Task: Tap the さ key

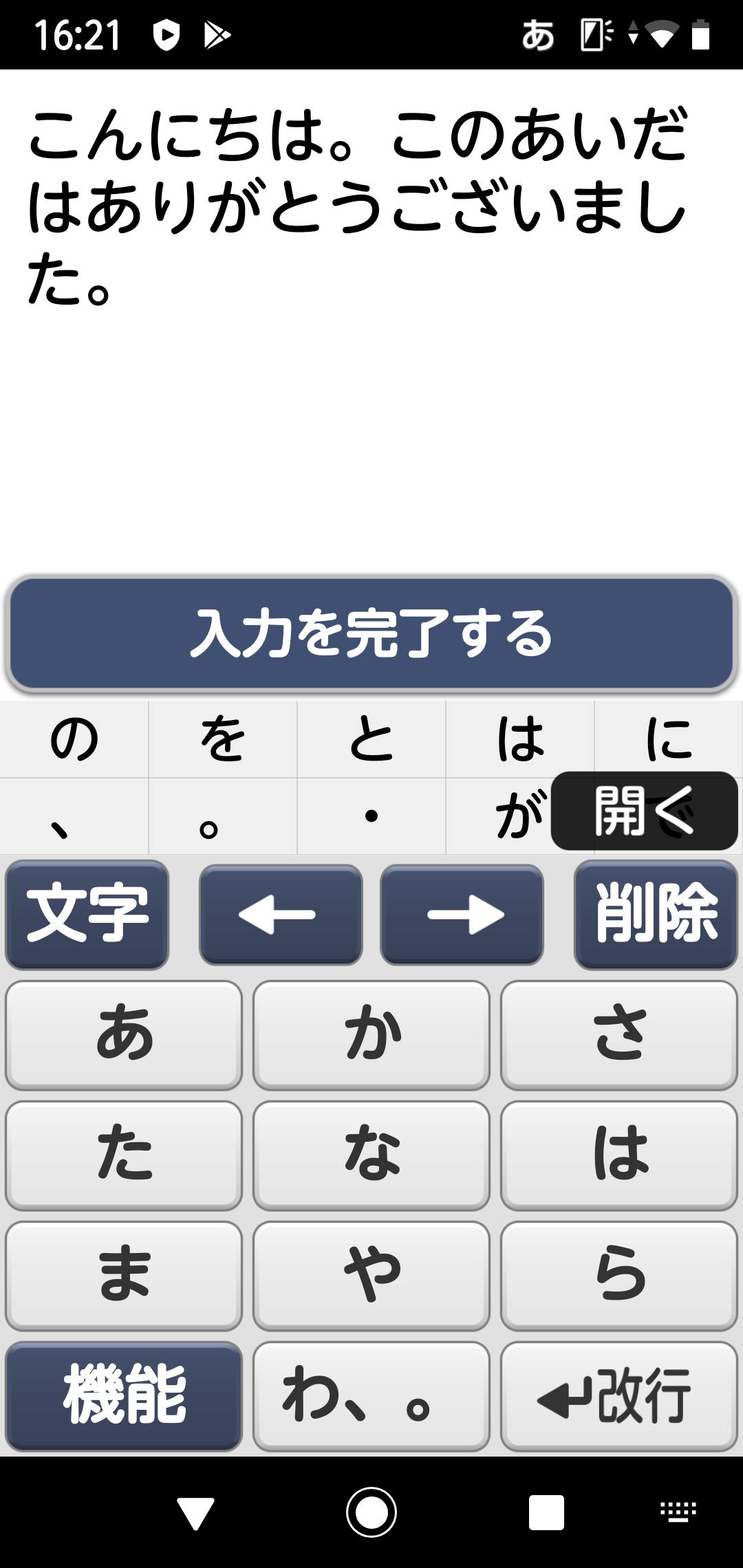Action: pyautogui.click(x=619, y=1035)
